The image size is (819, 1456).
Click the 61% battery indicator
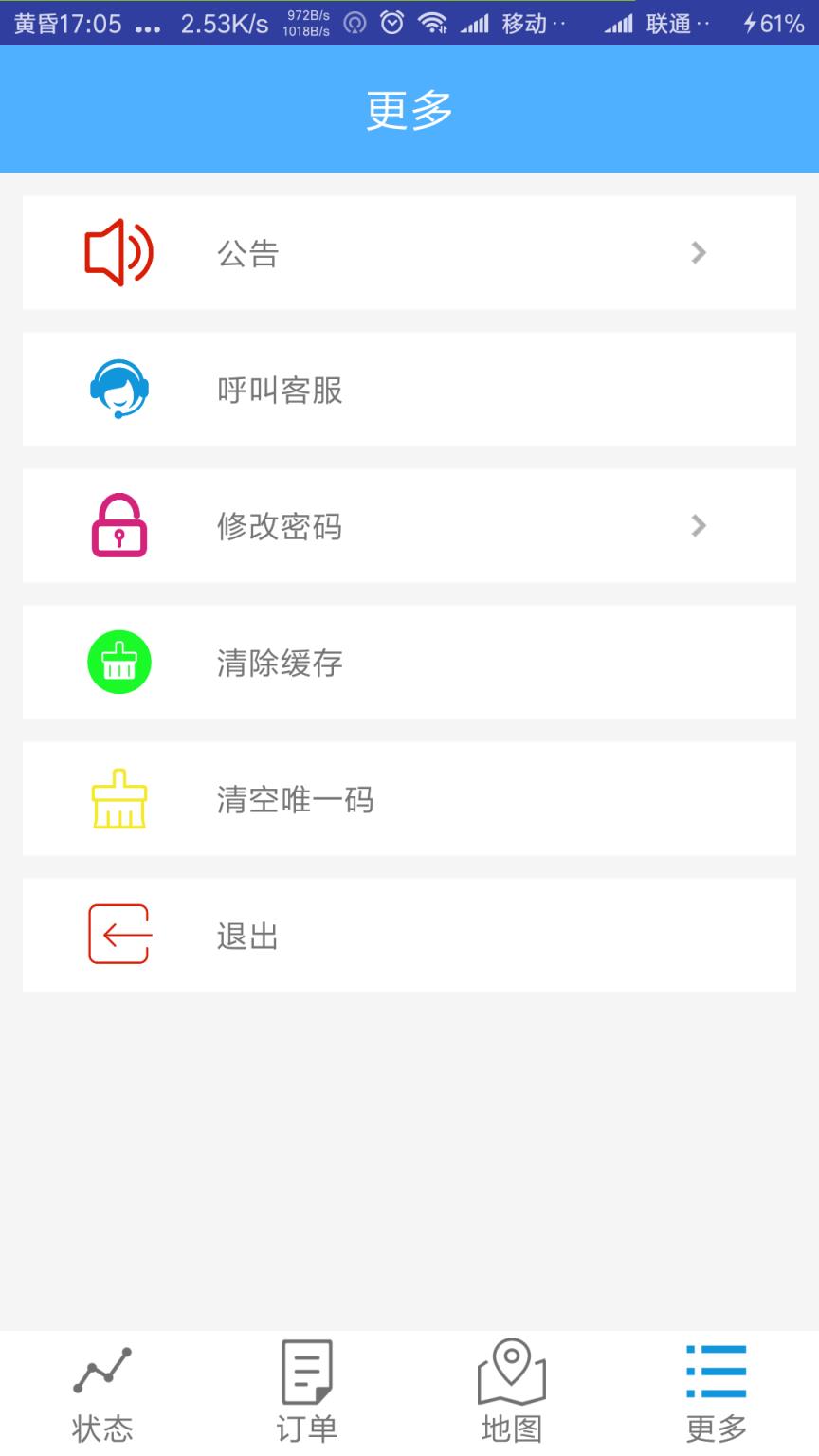[x=775, y=23]
